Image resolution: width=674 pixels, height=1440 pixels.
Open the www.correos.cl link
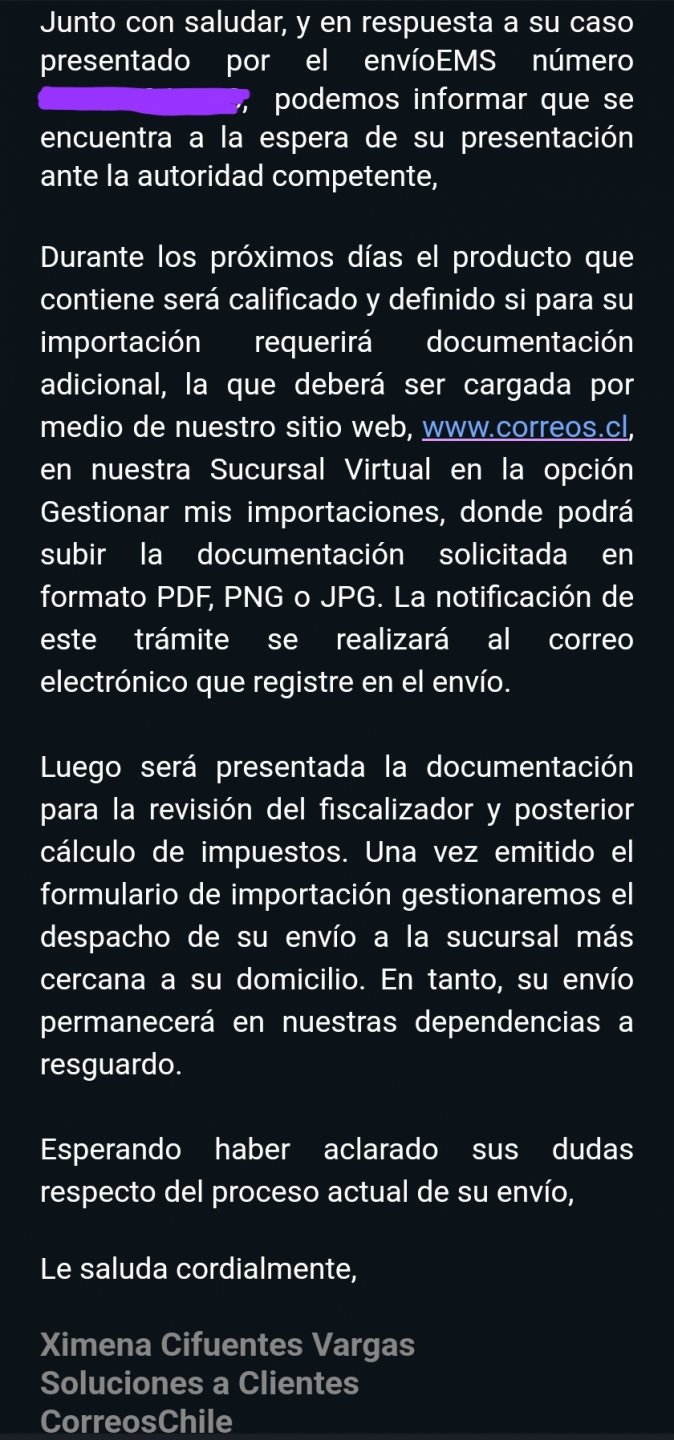pos(525,427)
